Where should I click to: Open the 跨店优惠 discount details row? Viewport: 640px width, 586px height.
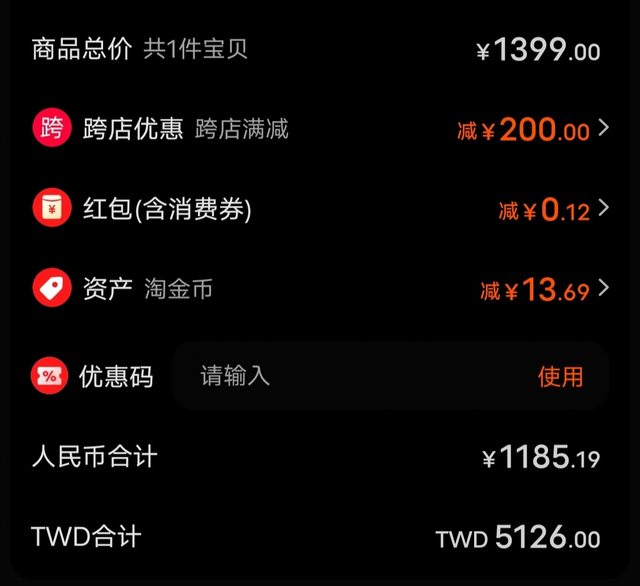point(320,129)
